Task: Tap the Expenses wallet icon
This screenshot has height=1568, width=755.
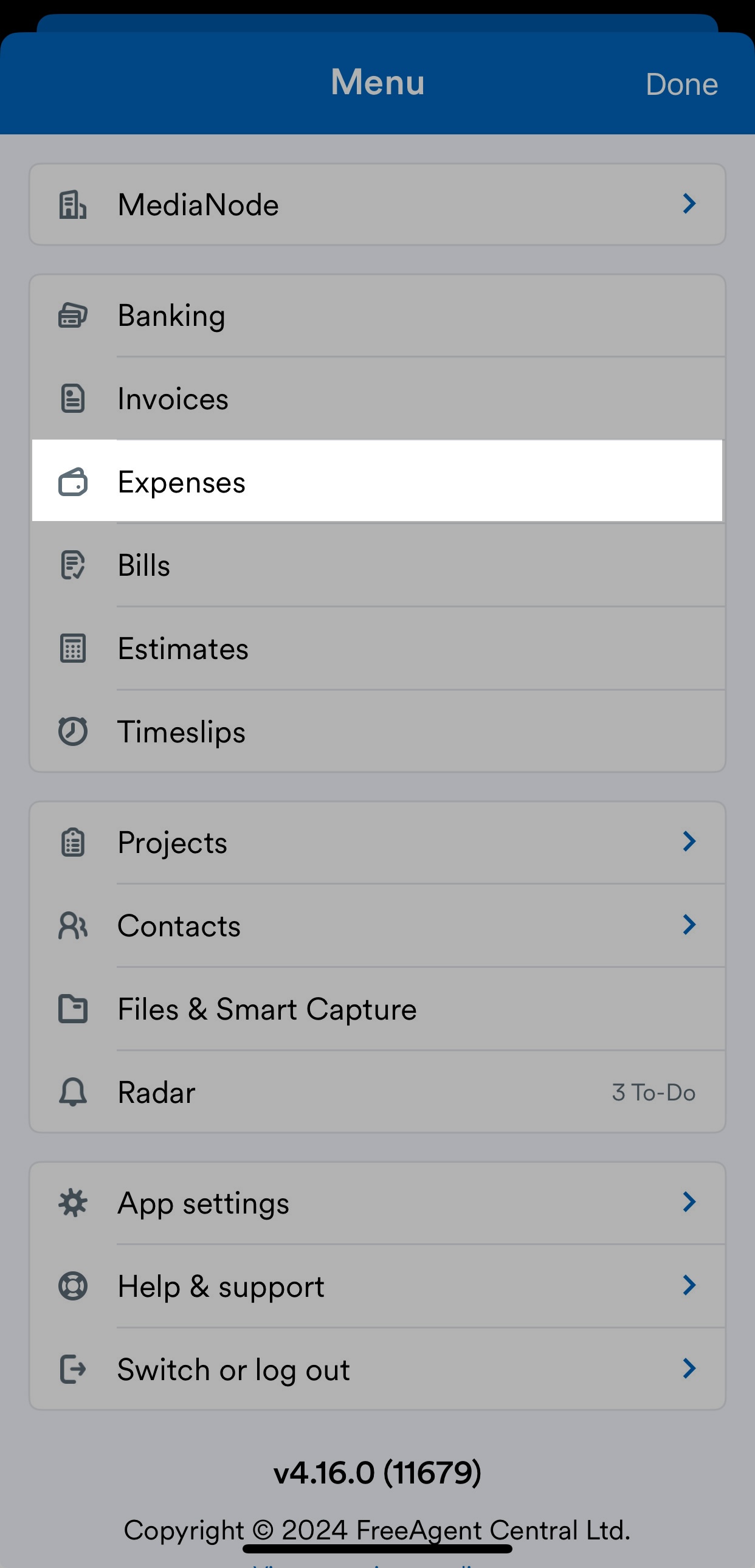Action: (x=73, y=482)
